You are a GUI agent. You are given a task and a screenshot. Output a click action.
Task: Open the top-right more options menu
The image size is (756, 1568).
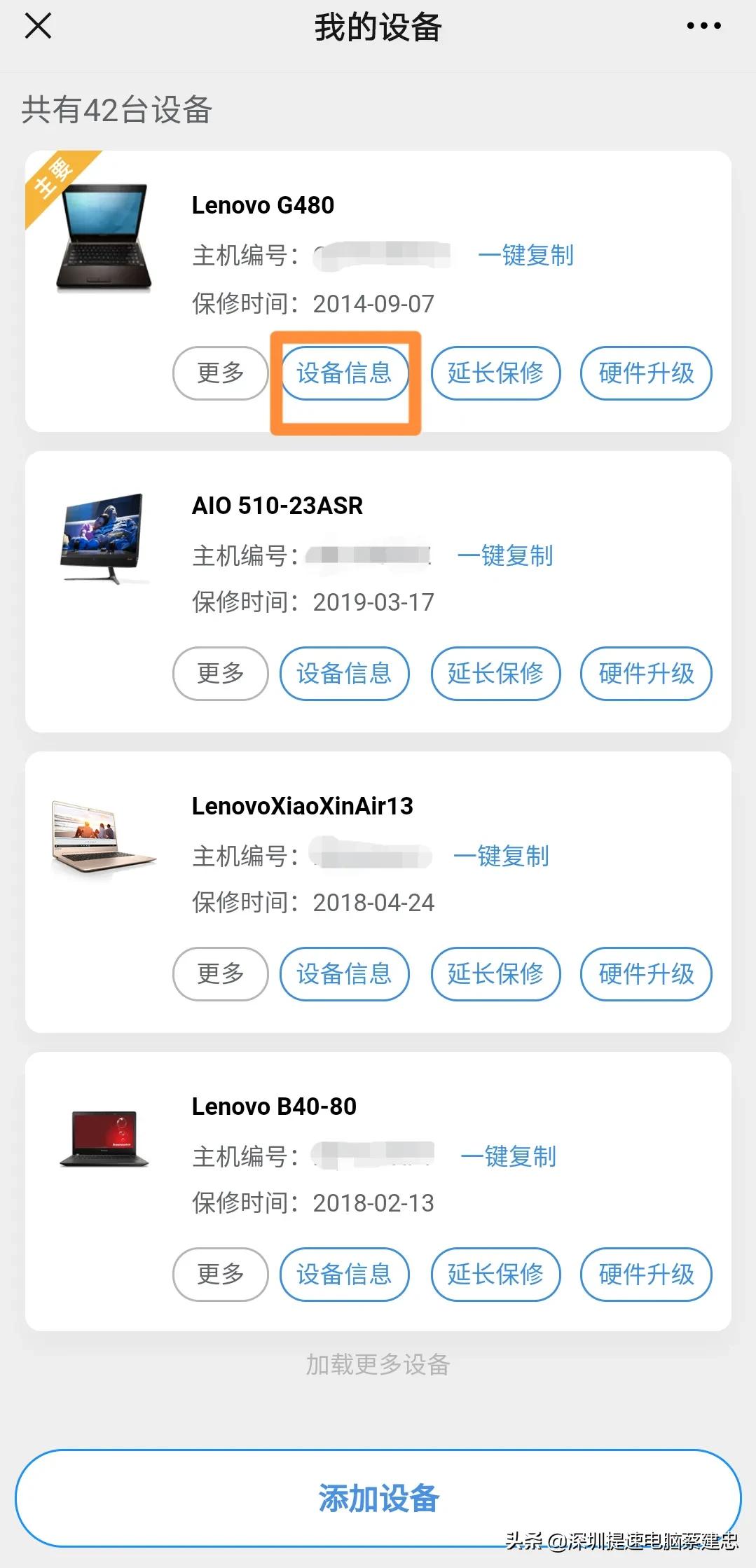tap(704, 27)
